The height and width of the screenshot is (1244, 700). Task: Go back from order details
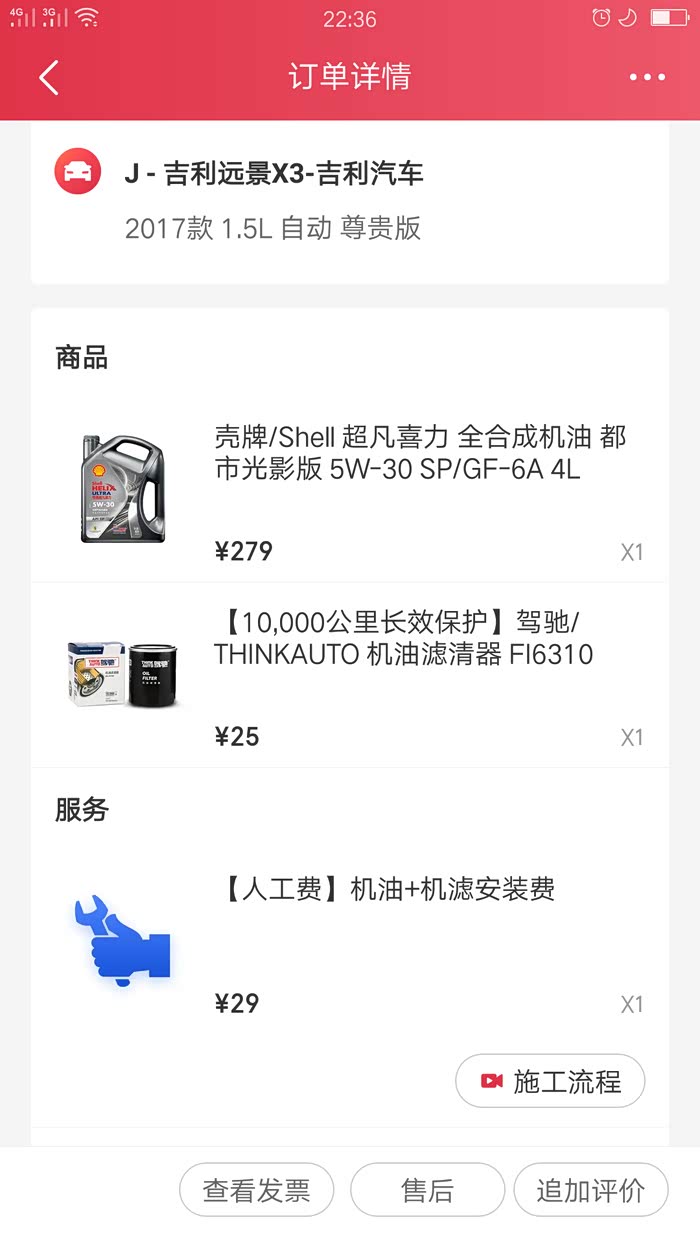49,77
